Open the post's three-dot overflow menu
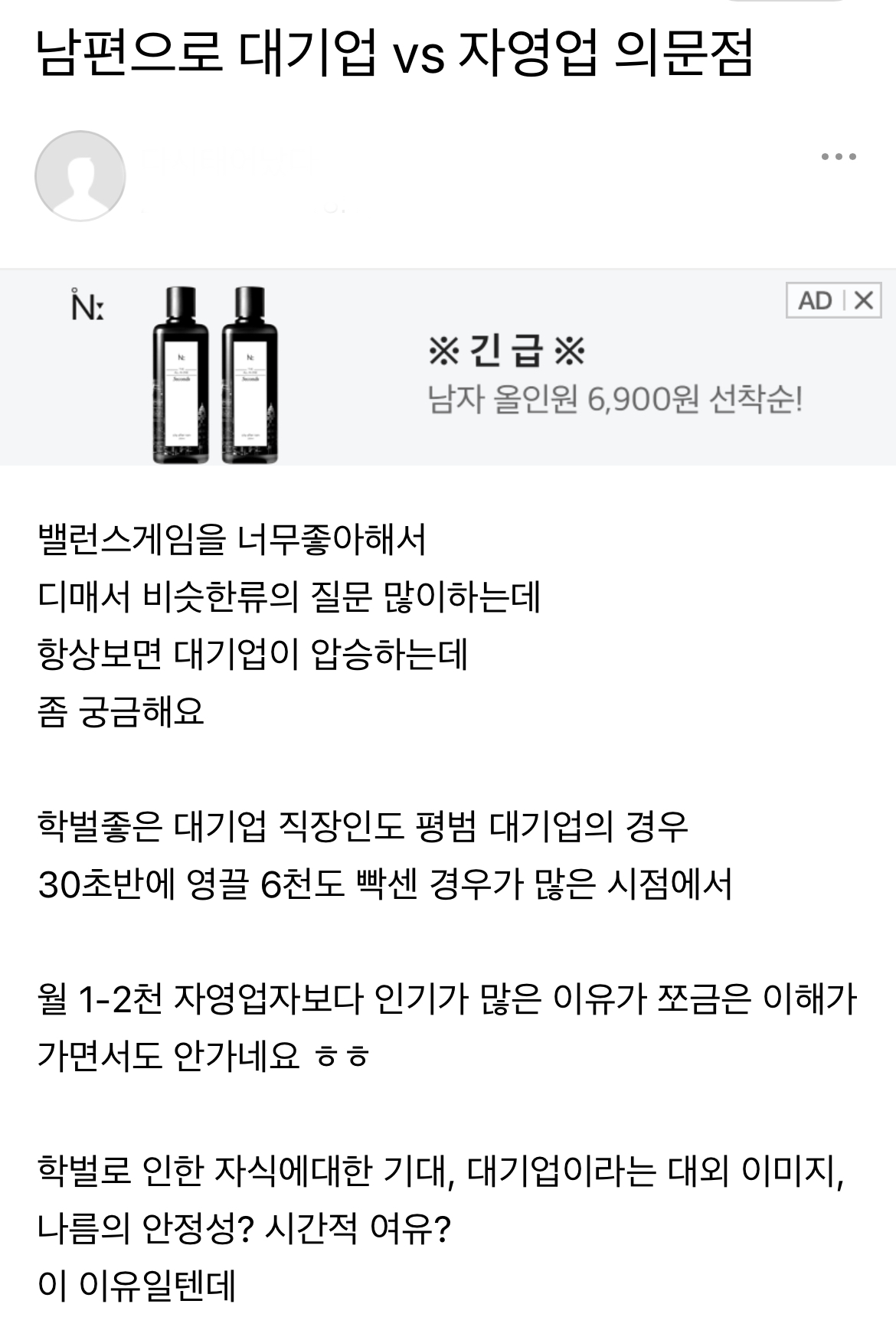This screenshot has width=896, height=1340. coord(839,157)
